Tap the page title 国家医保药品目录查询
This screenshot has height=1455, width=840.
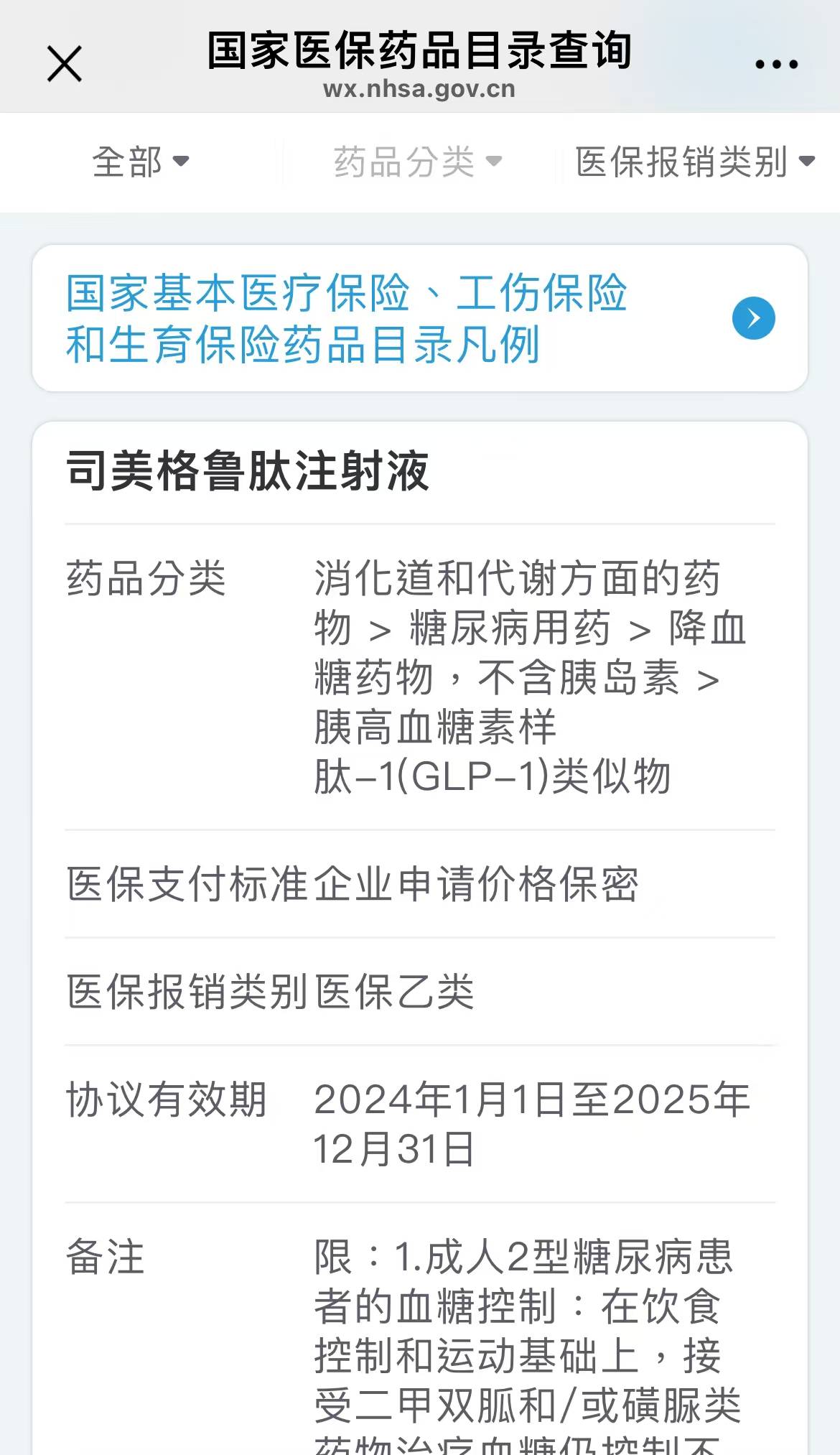click(419, 52)
